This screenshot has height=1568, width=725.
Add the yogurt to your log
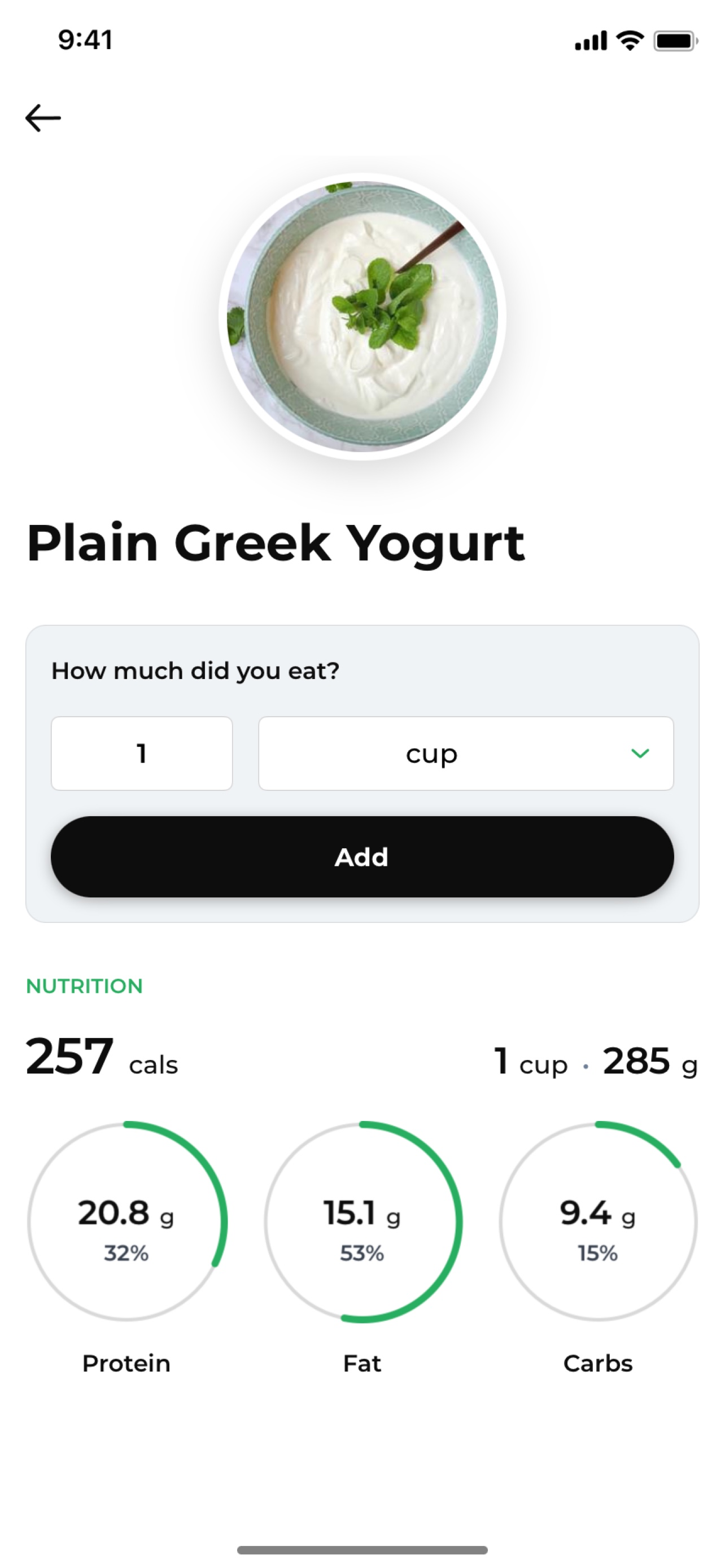[x=362, y=856]
